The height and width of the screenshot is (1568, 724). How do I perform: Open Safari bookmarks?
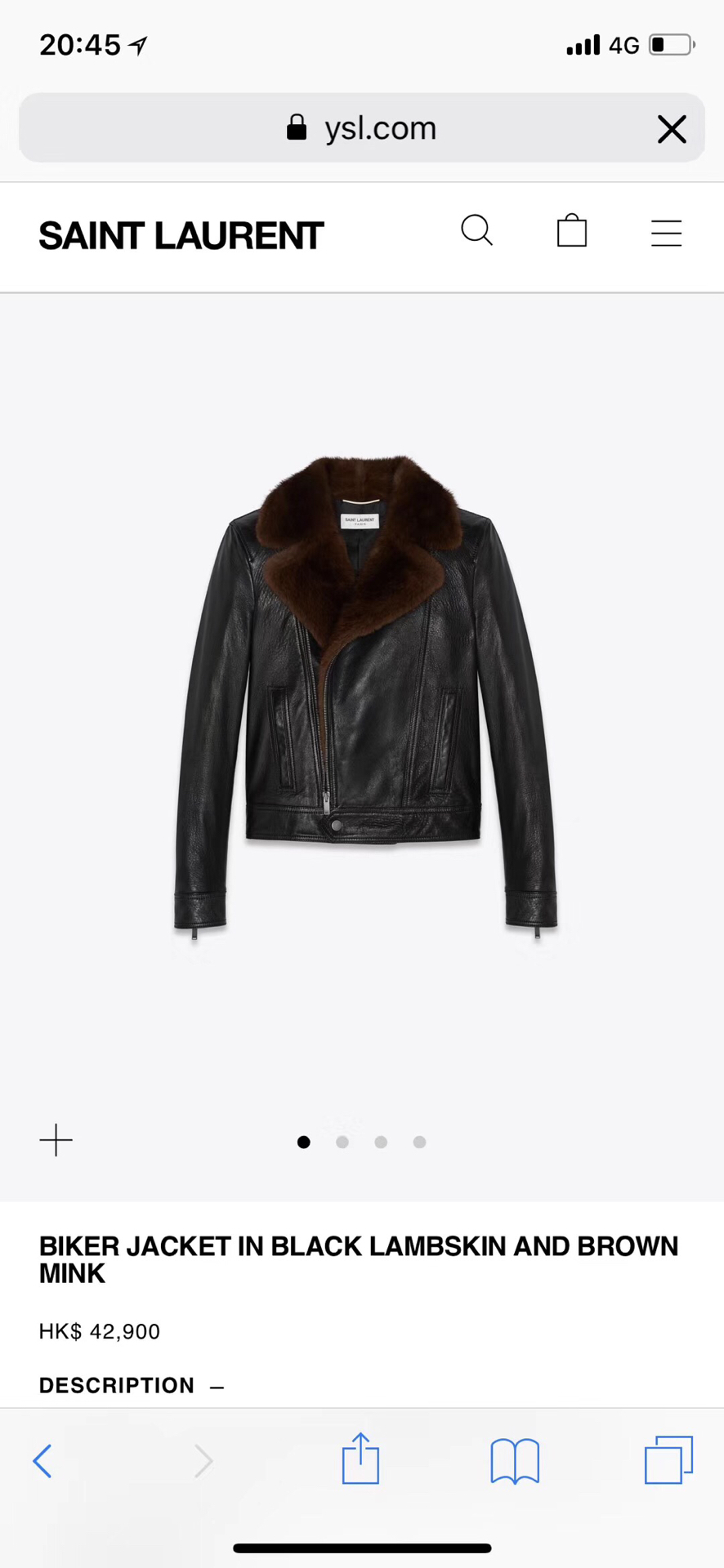(x=515, y=1460)
